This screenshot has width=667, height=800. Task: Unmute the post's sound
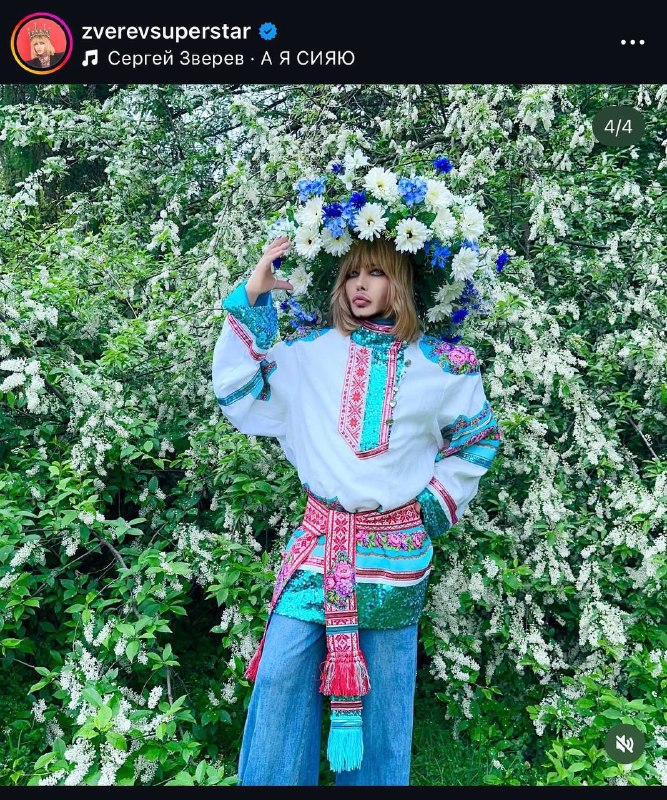(x=625, y=744)
